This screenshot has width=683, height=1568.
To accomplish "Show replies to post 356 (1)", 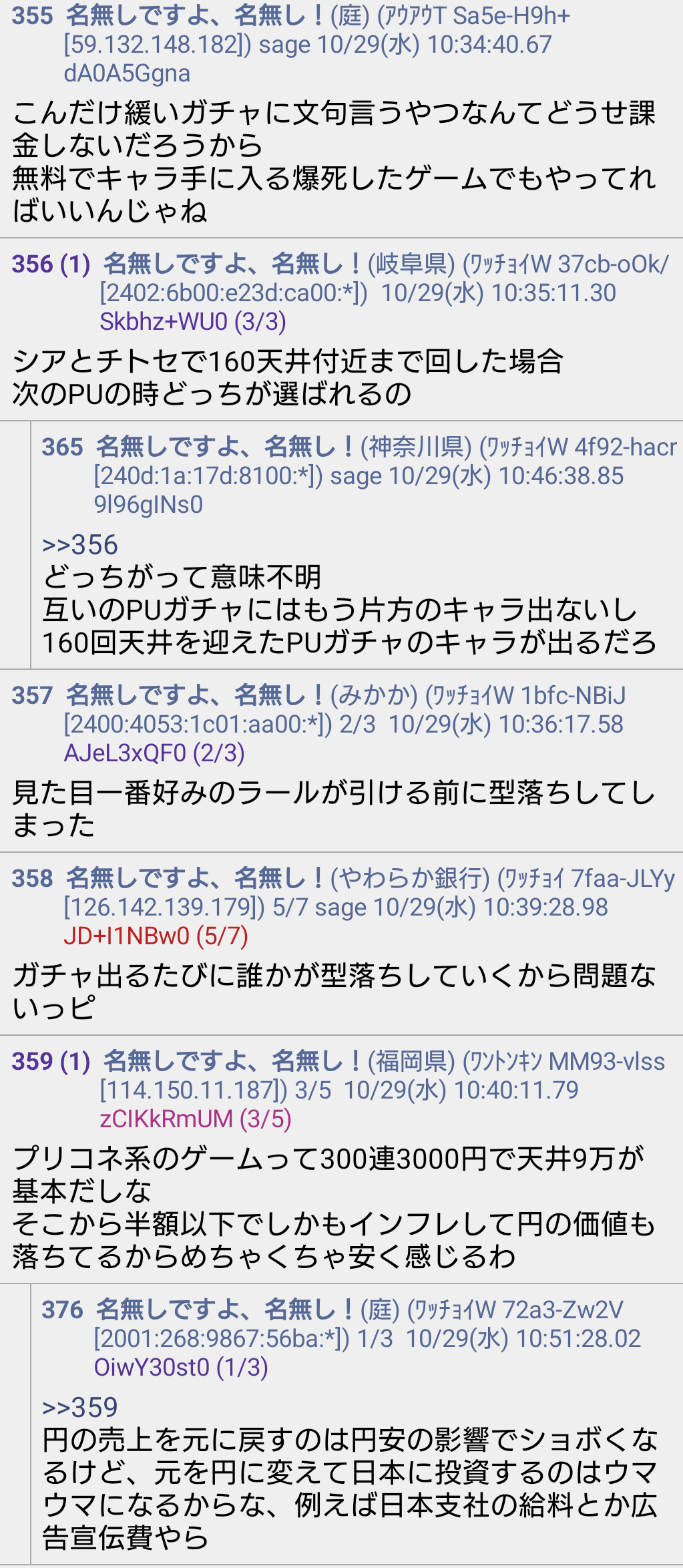I will click(x=51, y=264).
